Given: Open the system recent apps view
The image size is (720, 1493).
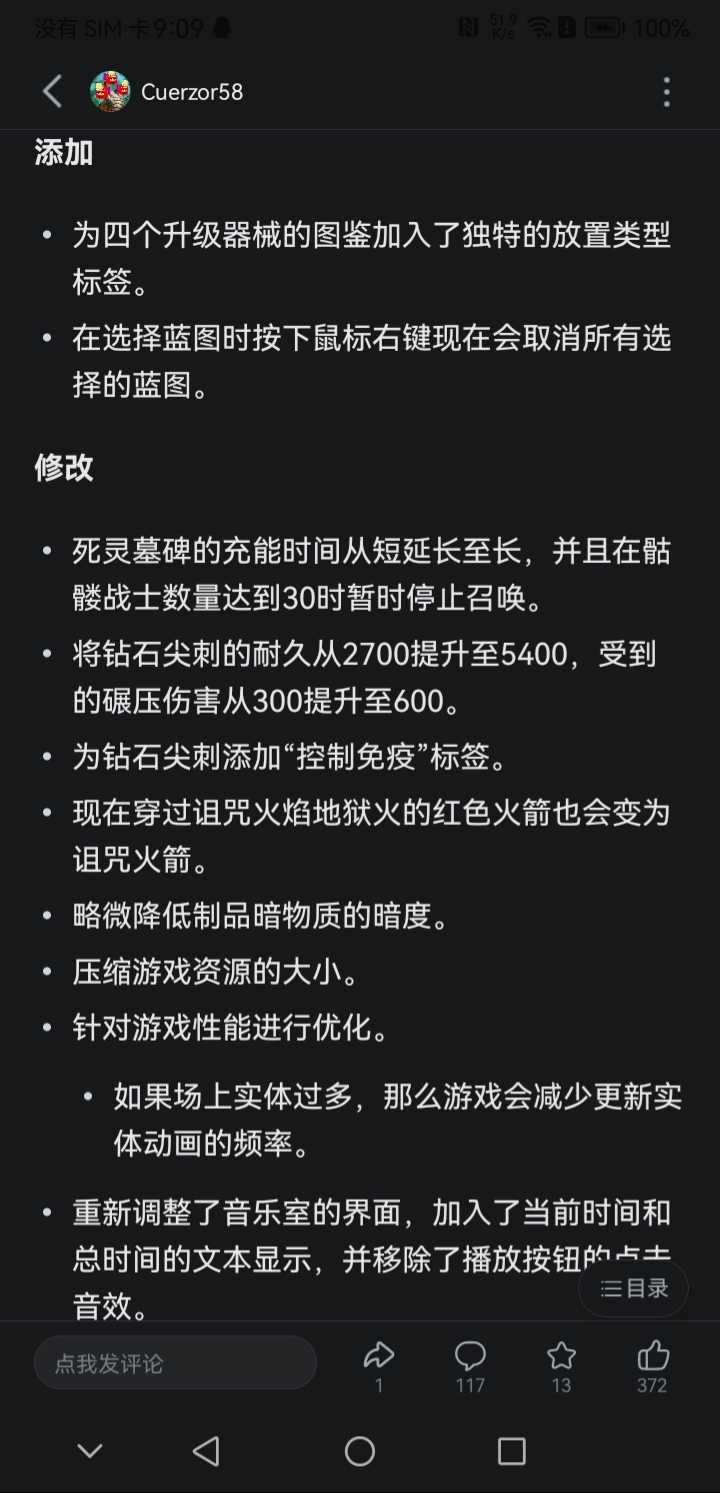Looking at the screenshot, I should click(512, 1451).
